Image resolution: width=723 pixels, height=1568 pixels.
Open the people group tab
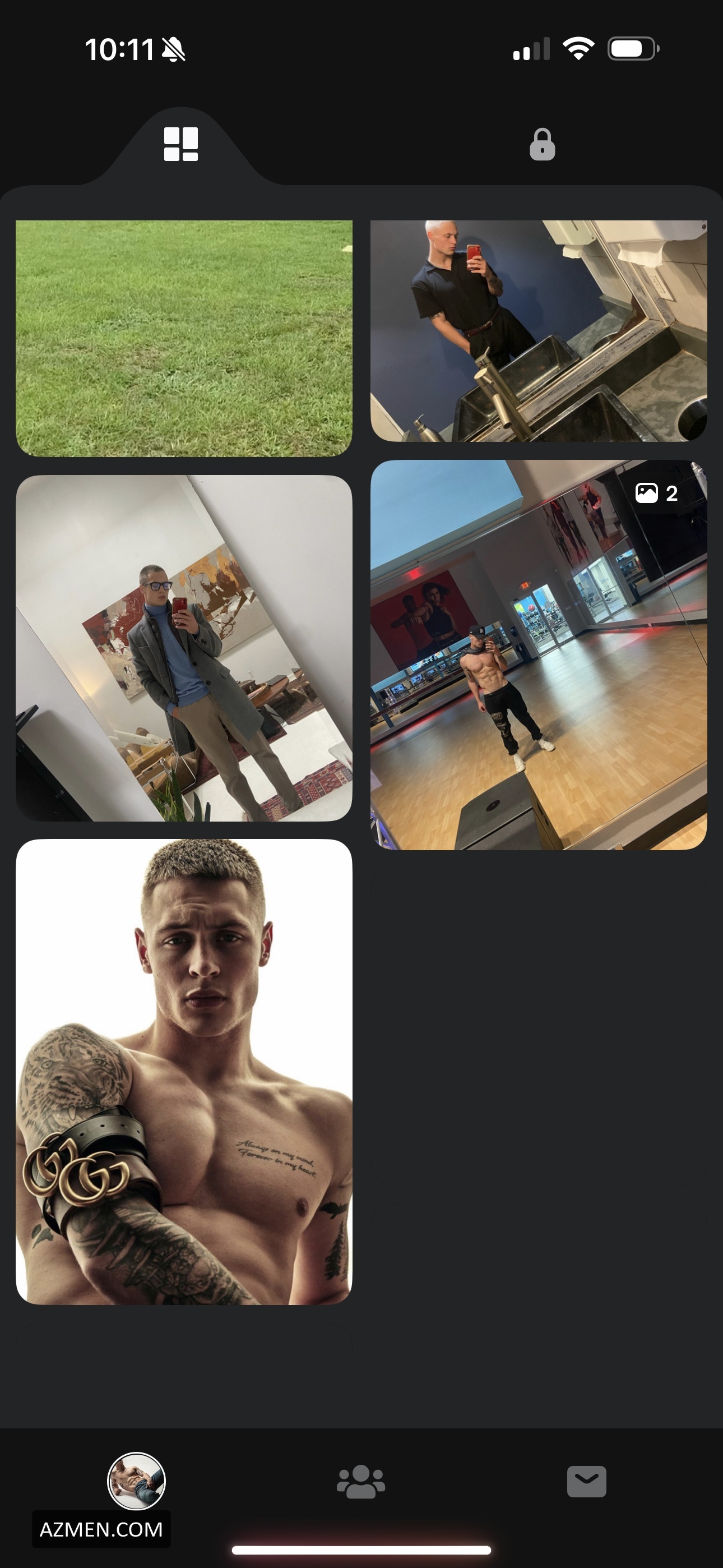361,1481
